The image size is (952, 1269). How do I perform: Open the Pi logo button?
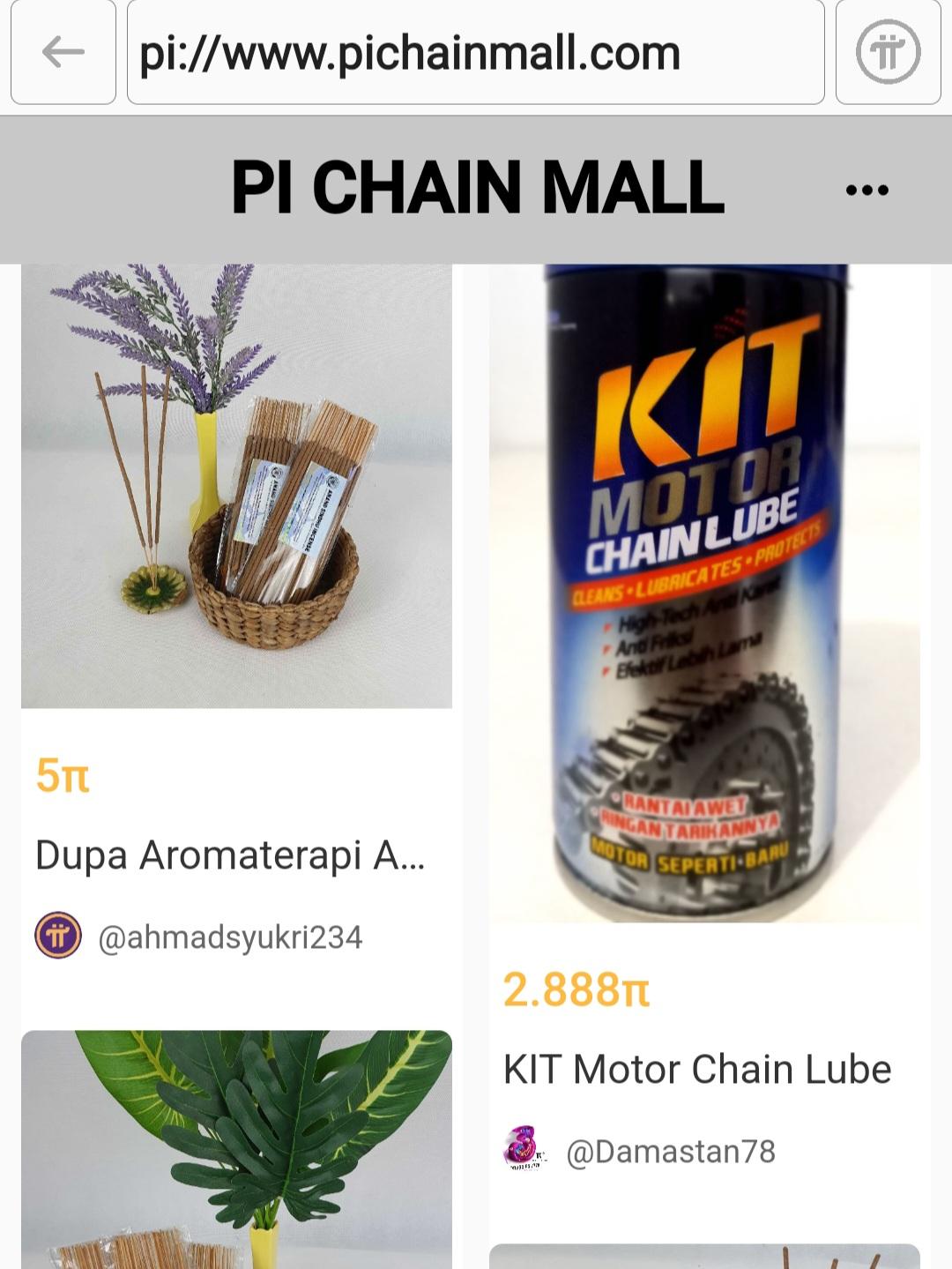pyautogui.click(x=888, y=53)
